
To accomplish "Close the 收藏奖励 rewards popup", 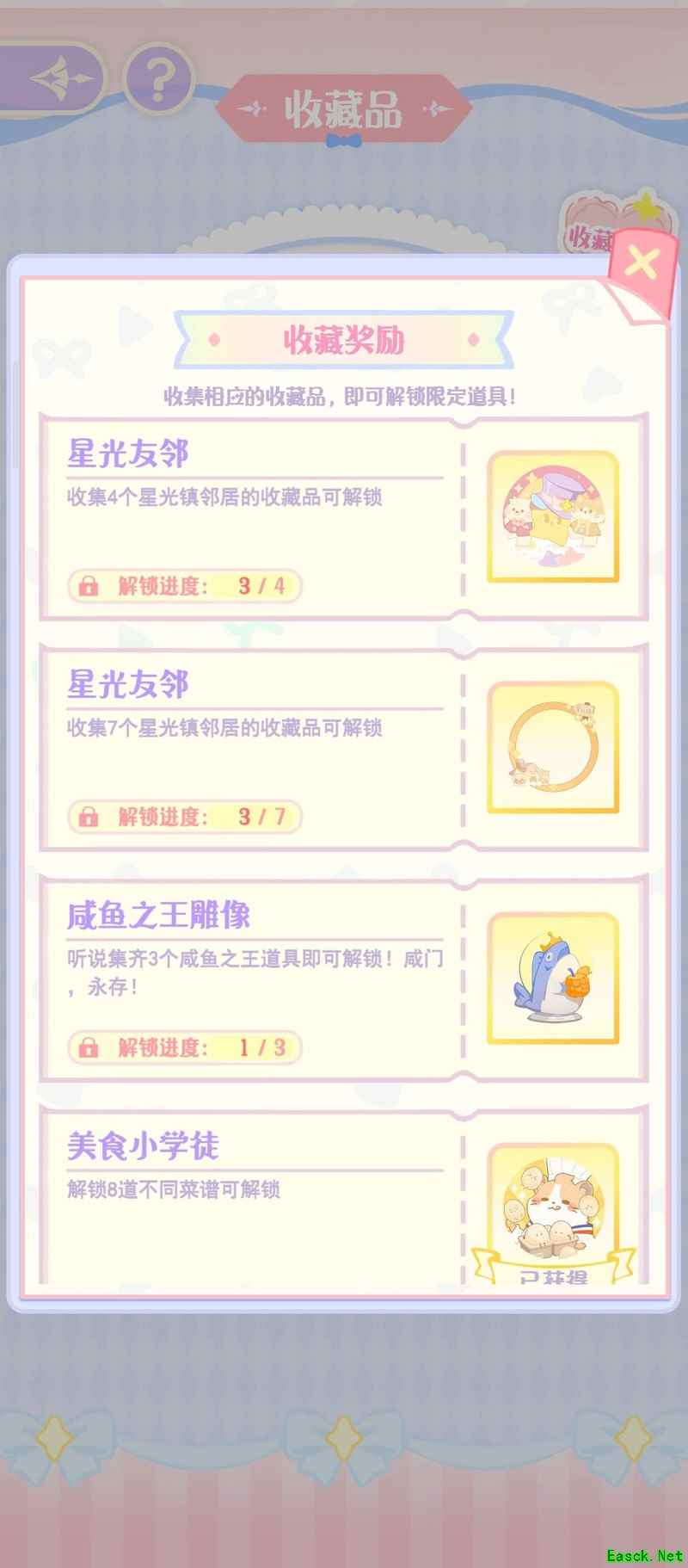I will [x=641, y=262].
